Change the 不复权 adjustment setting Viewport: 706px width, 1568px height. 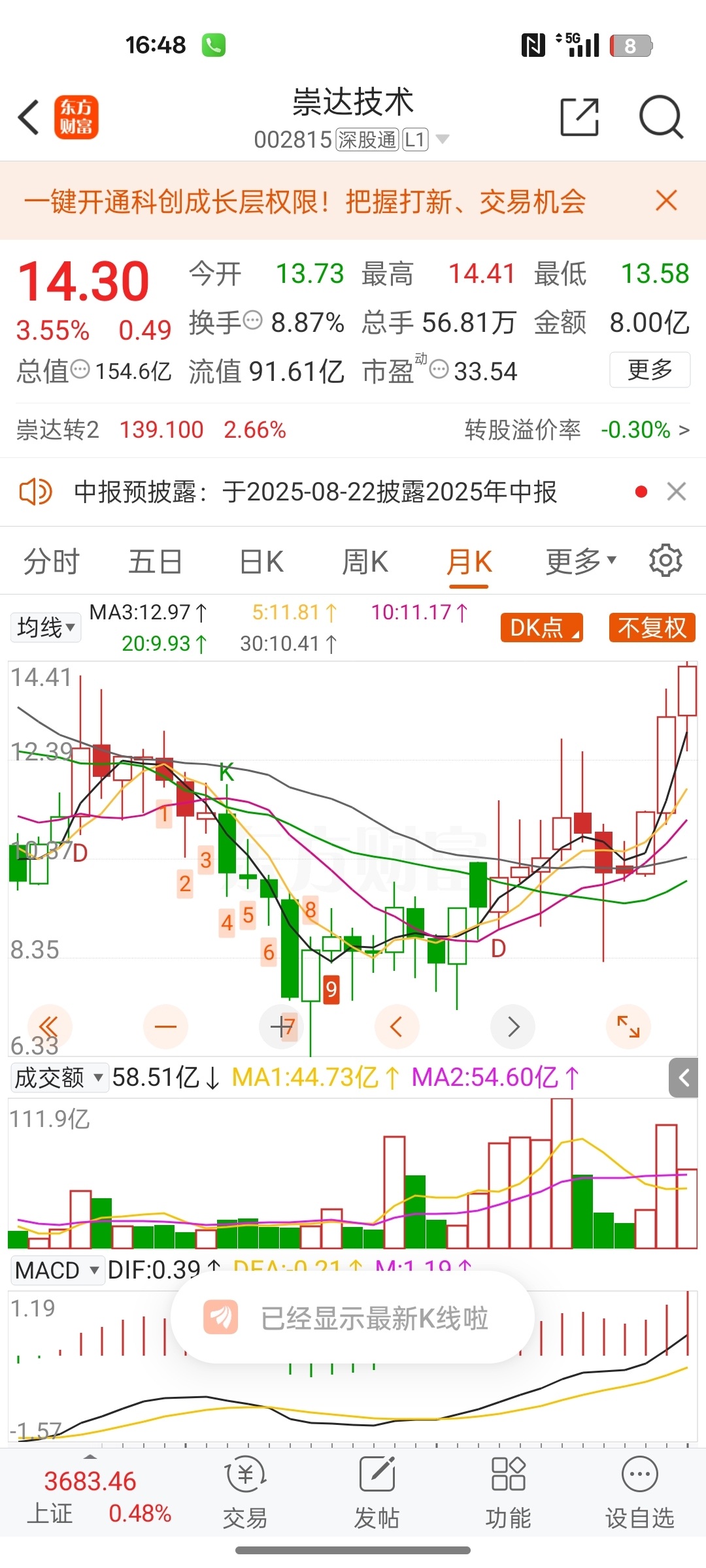652,628
